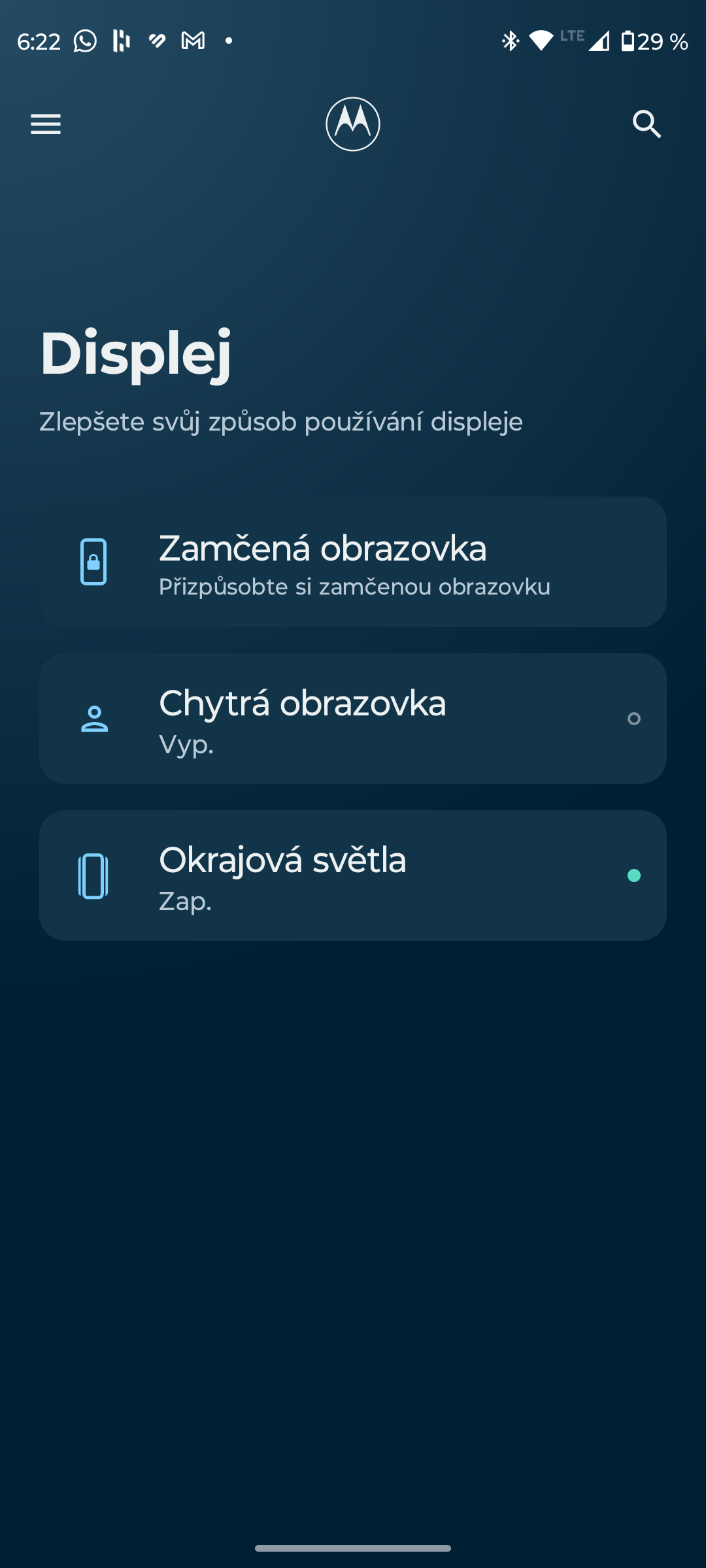
Task: Enable Chytrá obrazovka via its status dot
Action: [633, 719]
